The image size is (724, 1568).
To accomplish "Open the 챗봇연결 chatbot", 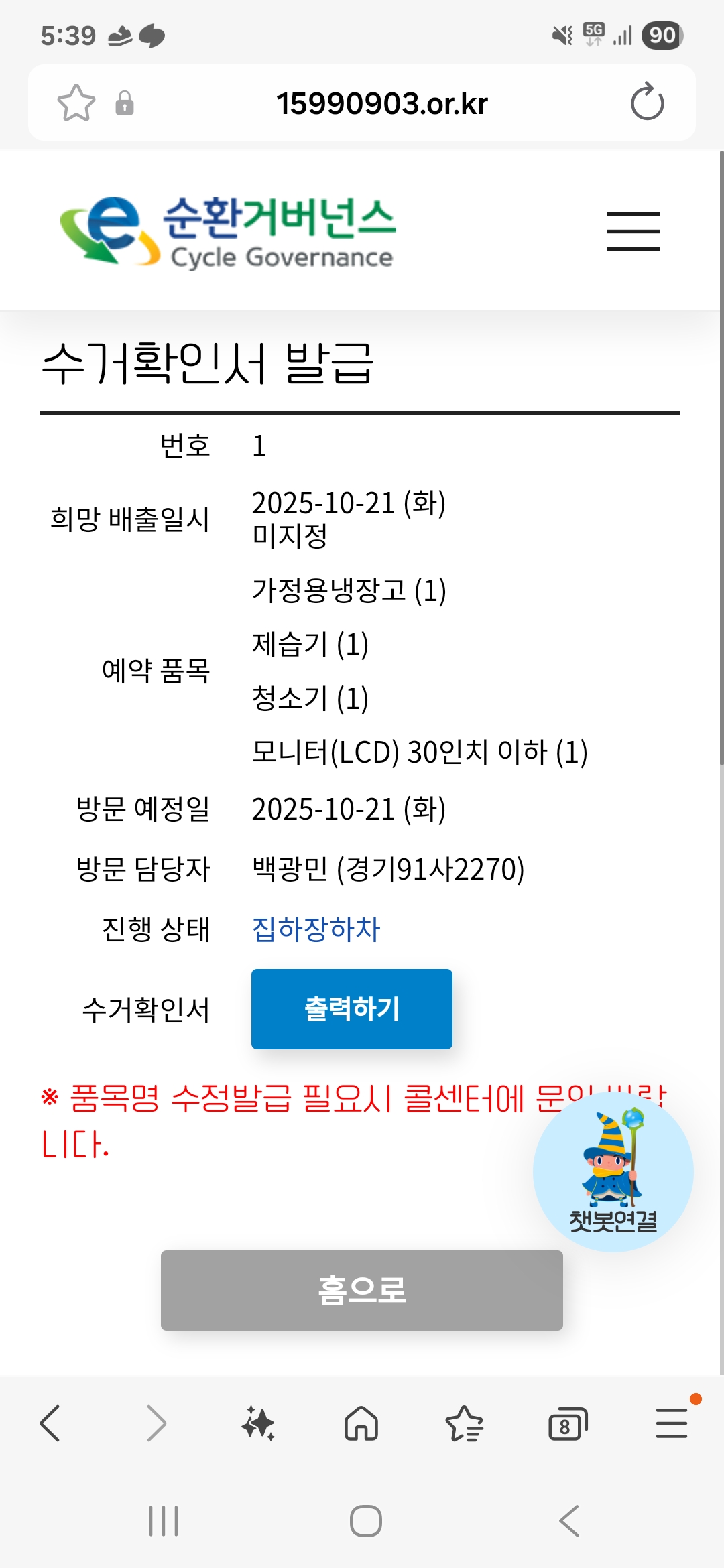I will point(613,1171).
